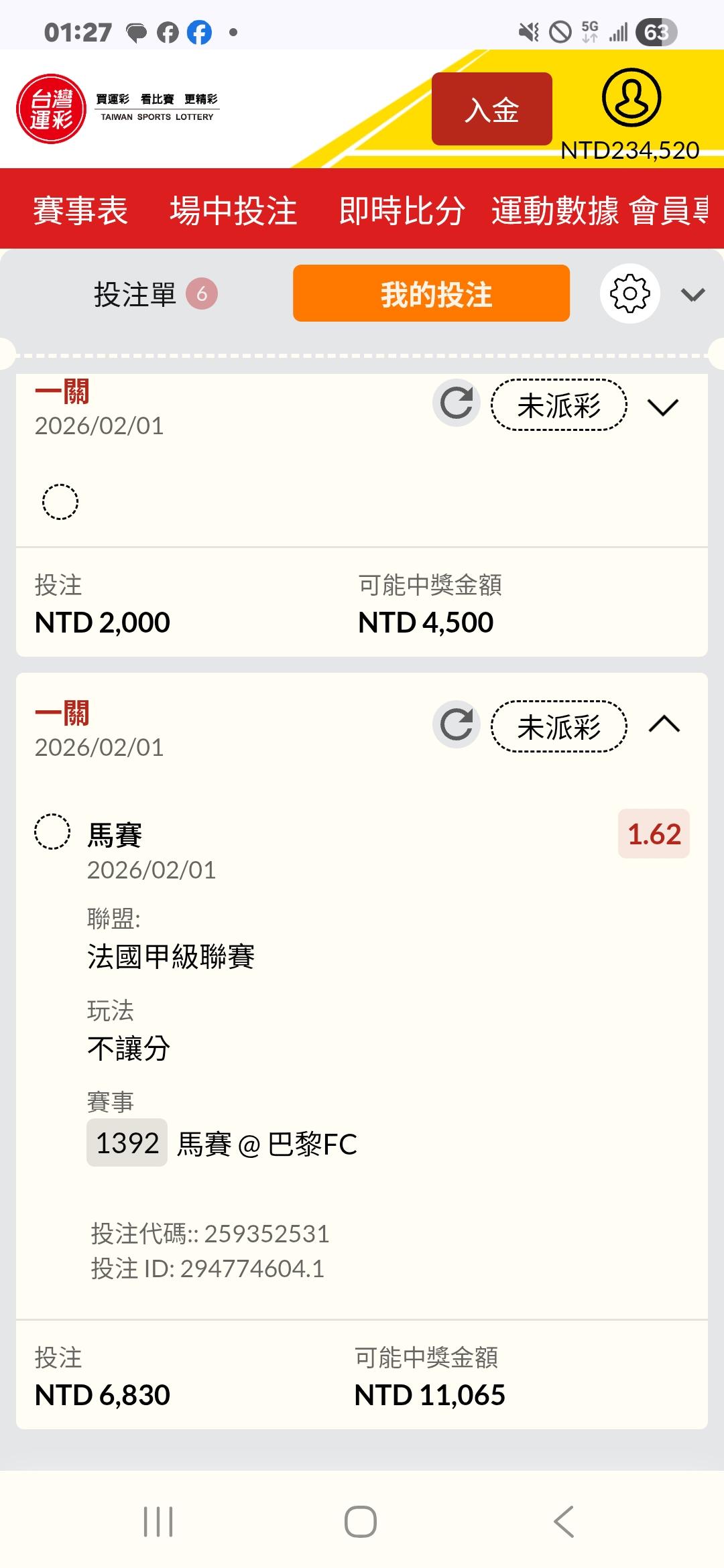Go back with system back button
The height and width of the screenshot is (1568, 724).
[564, 1521]
